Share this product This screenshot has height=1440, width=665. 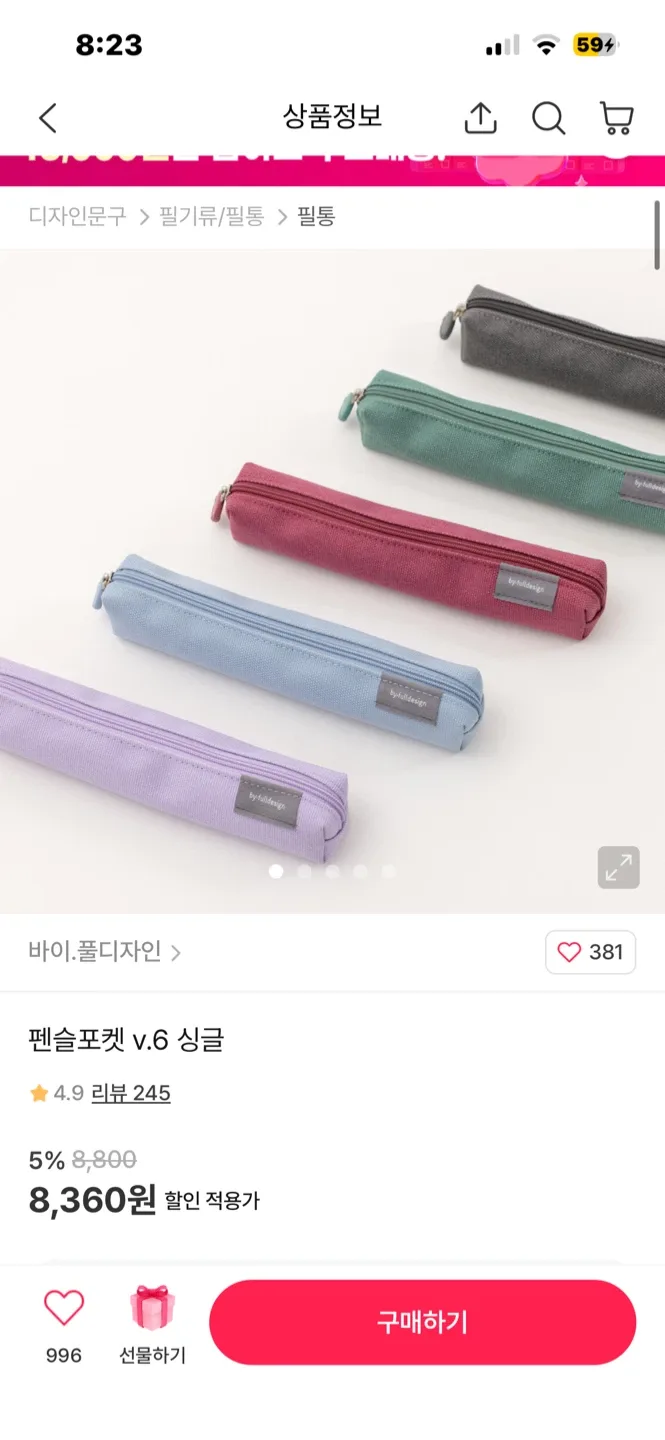(480, 118)
